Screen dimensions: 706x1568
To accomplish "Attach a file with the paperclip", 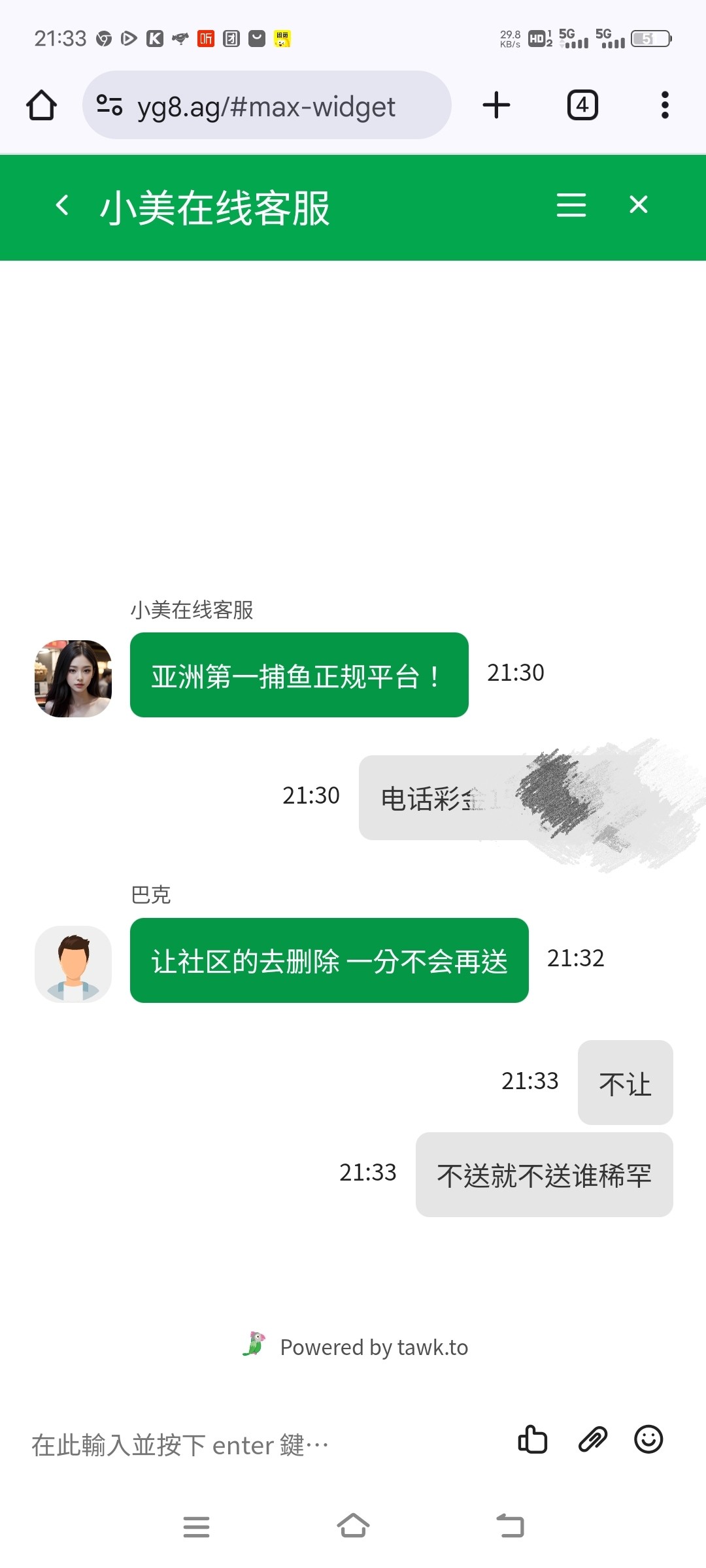I will click(x=593, y=1439).
